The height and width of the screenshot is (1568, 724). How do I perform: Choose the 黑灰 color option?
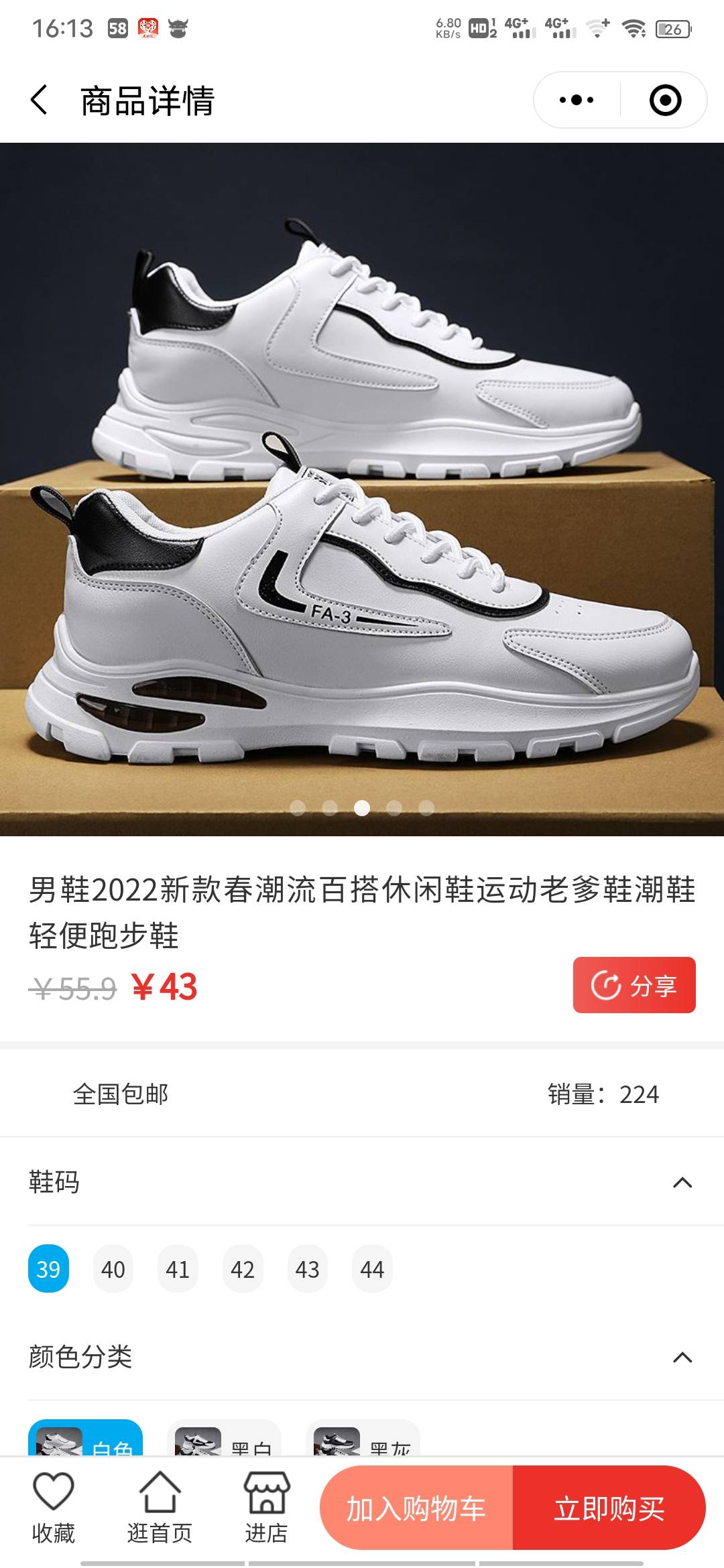(x=363, y=1441)
